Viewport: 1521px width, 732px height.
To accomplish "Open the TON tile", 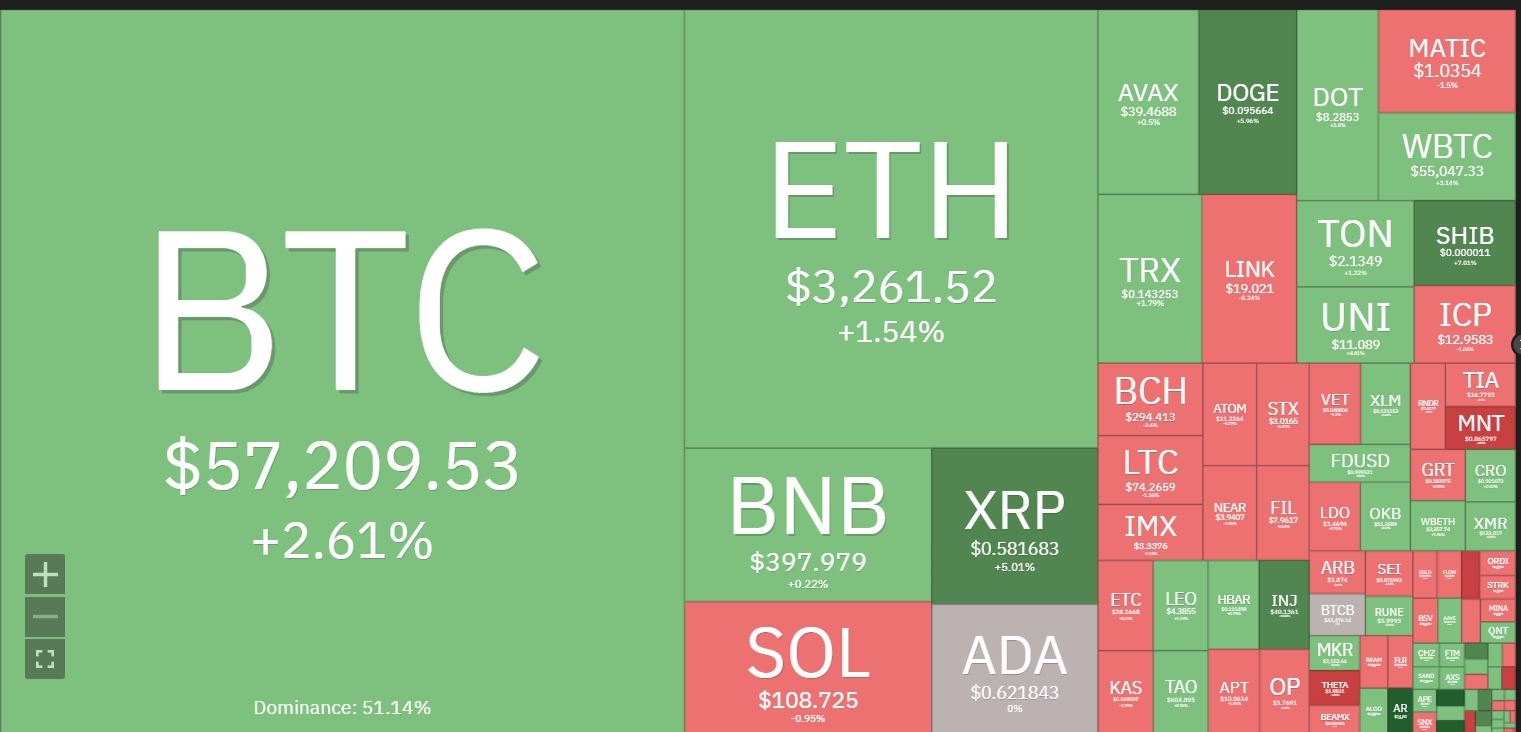I will point(1355,244).
